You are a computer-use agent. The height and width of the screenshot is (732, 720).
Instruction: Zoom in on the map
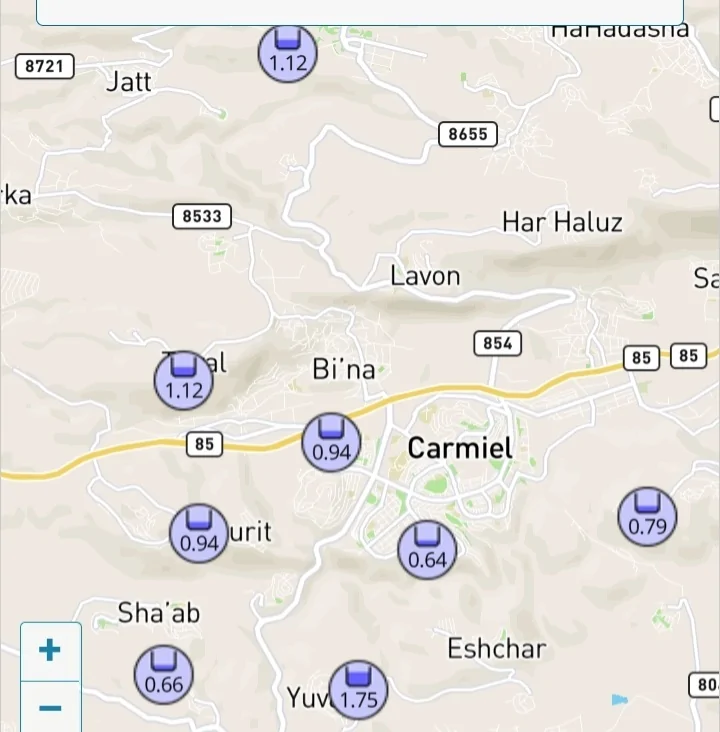pos(50,650)
